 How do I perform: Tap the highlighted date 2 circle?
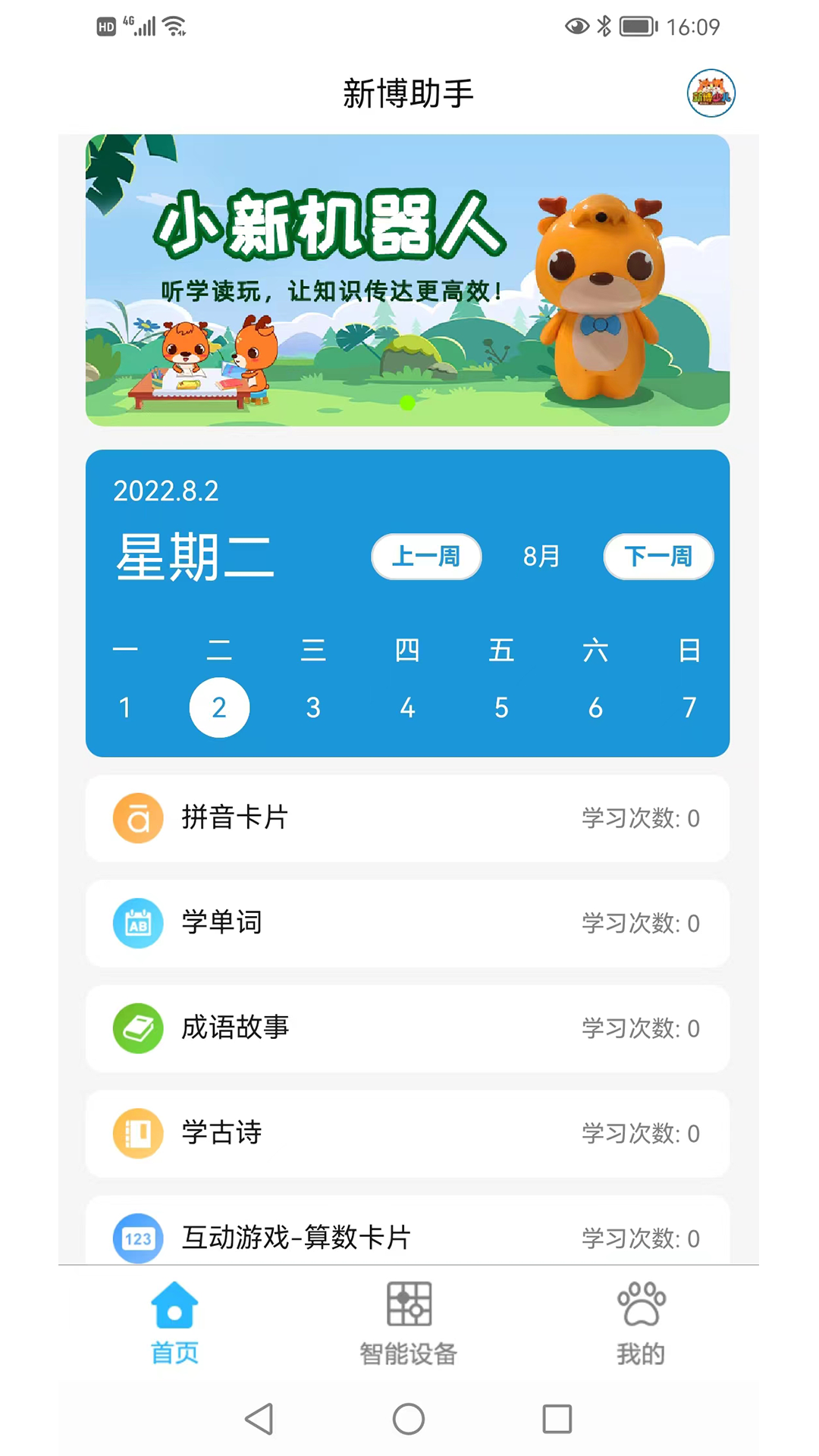click(x=219, y=708)
